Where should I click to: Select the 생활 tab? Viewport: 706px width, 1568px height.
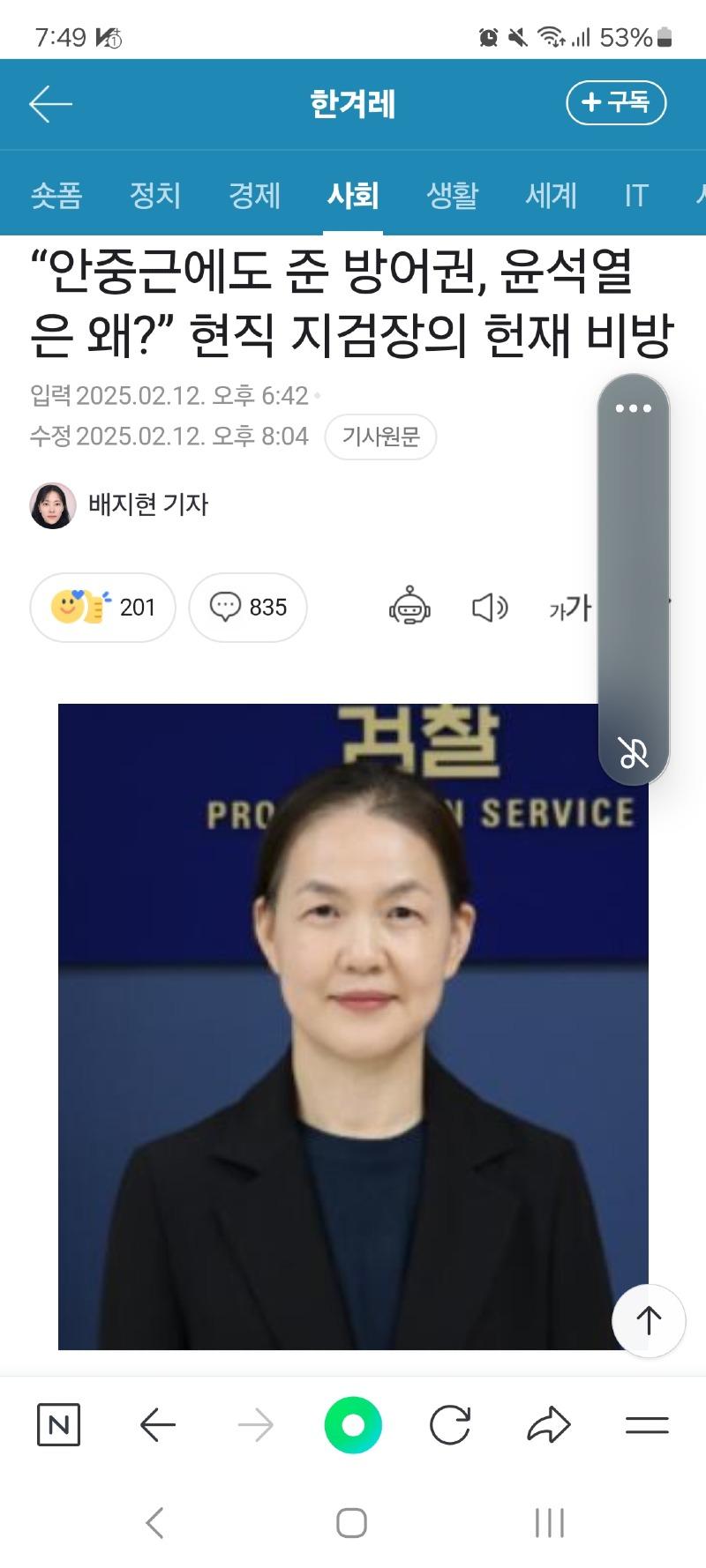(452, 195)
